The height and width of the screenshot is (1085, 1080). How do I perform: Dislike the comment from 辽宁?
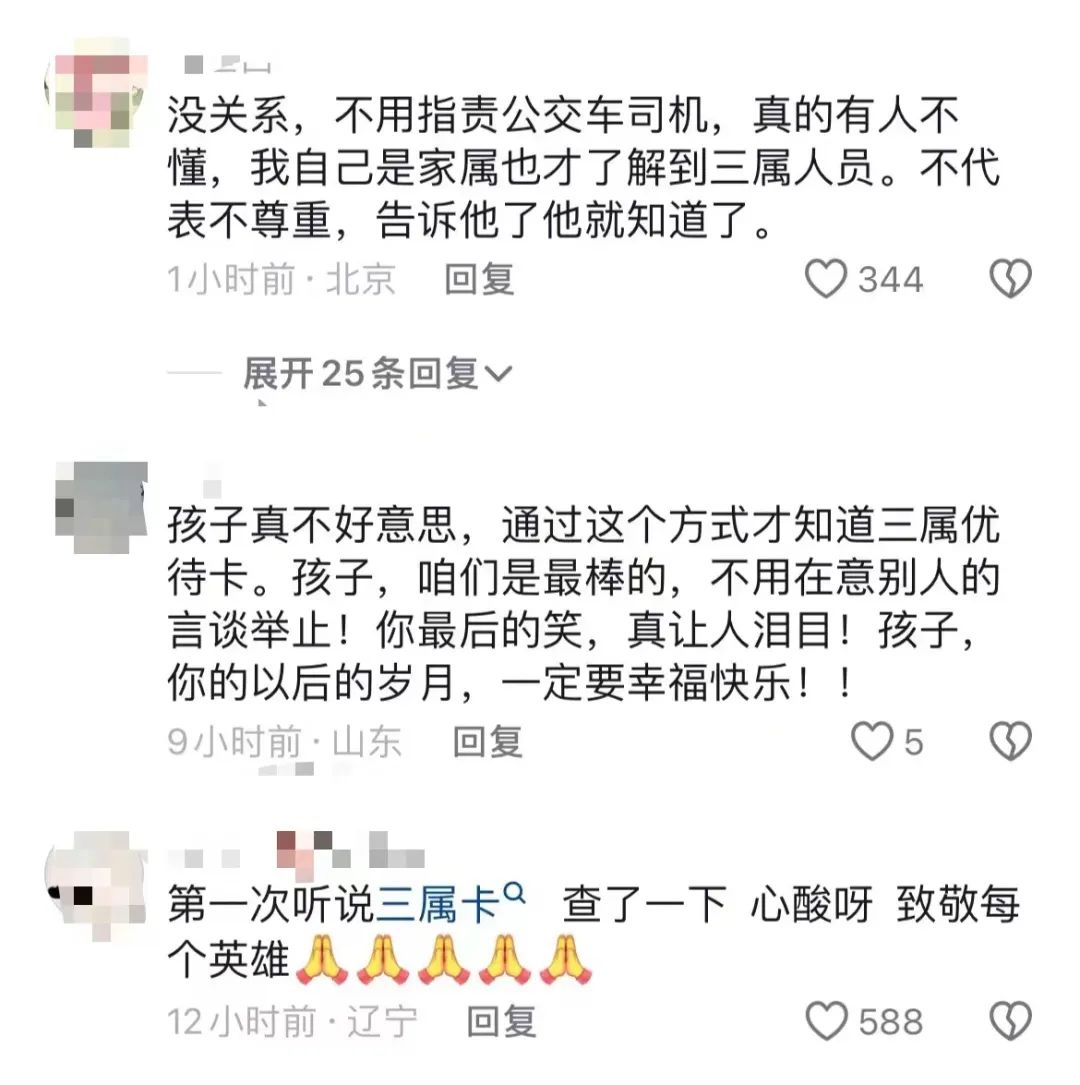1010,1021
